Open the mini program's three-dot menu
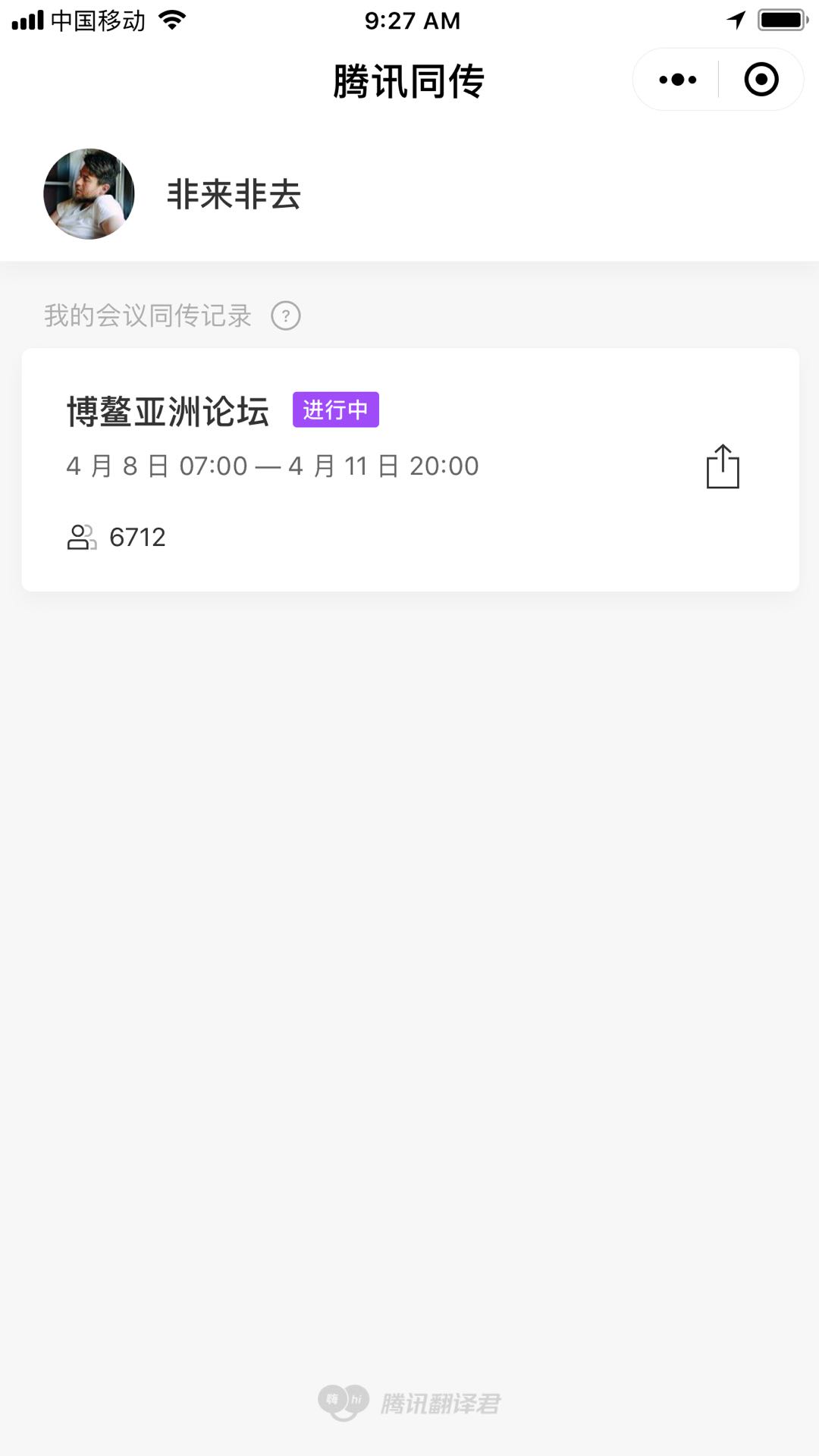This screenshot has width=819, height=1456. pyautogui.click(x=677, y=80)
